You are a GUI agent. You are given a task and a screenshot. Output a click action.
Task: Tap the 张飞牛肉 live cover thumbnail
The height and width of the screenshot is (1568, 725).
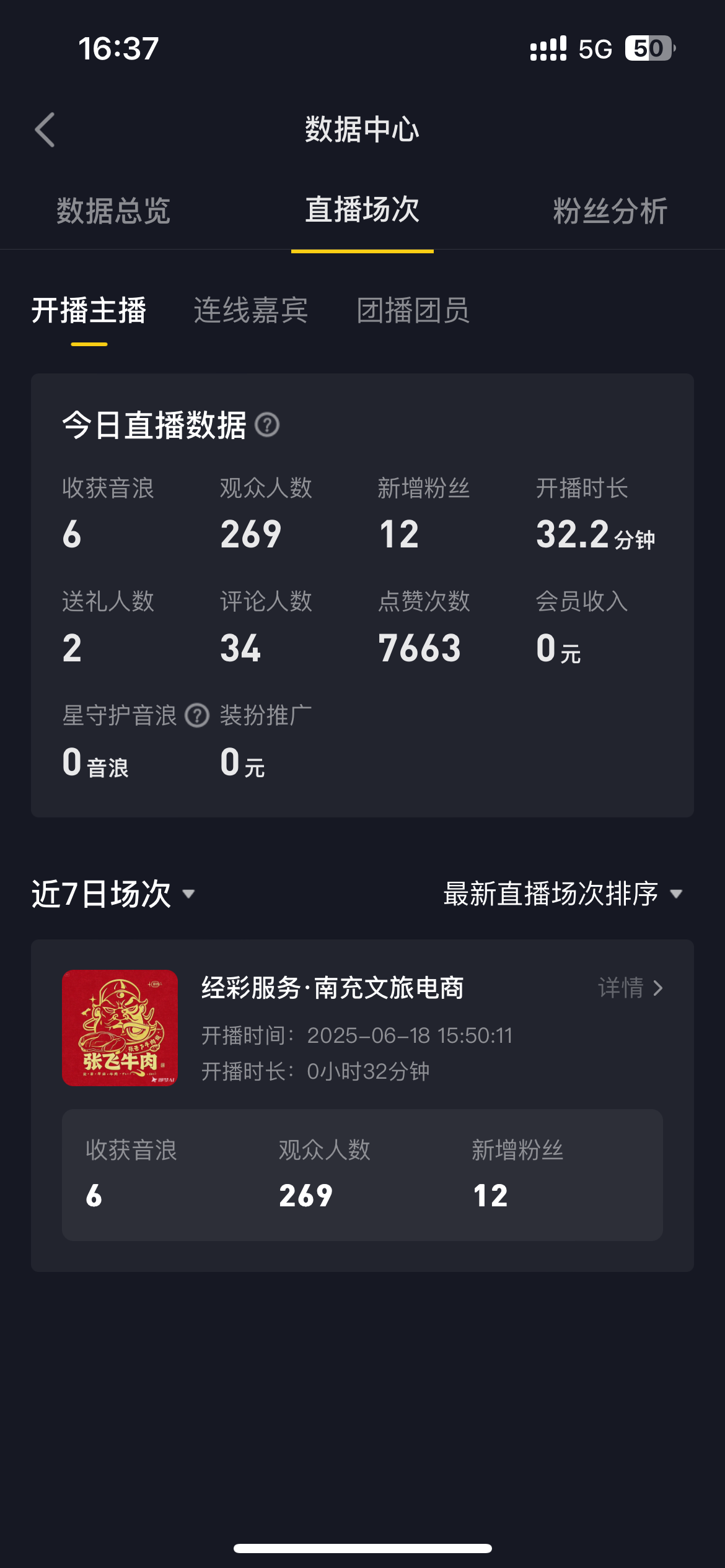(120, 1028)
